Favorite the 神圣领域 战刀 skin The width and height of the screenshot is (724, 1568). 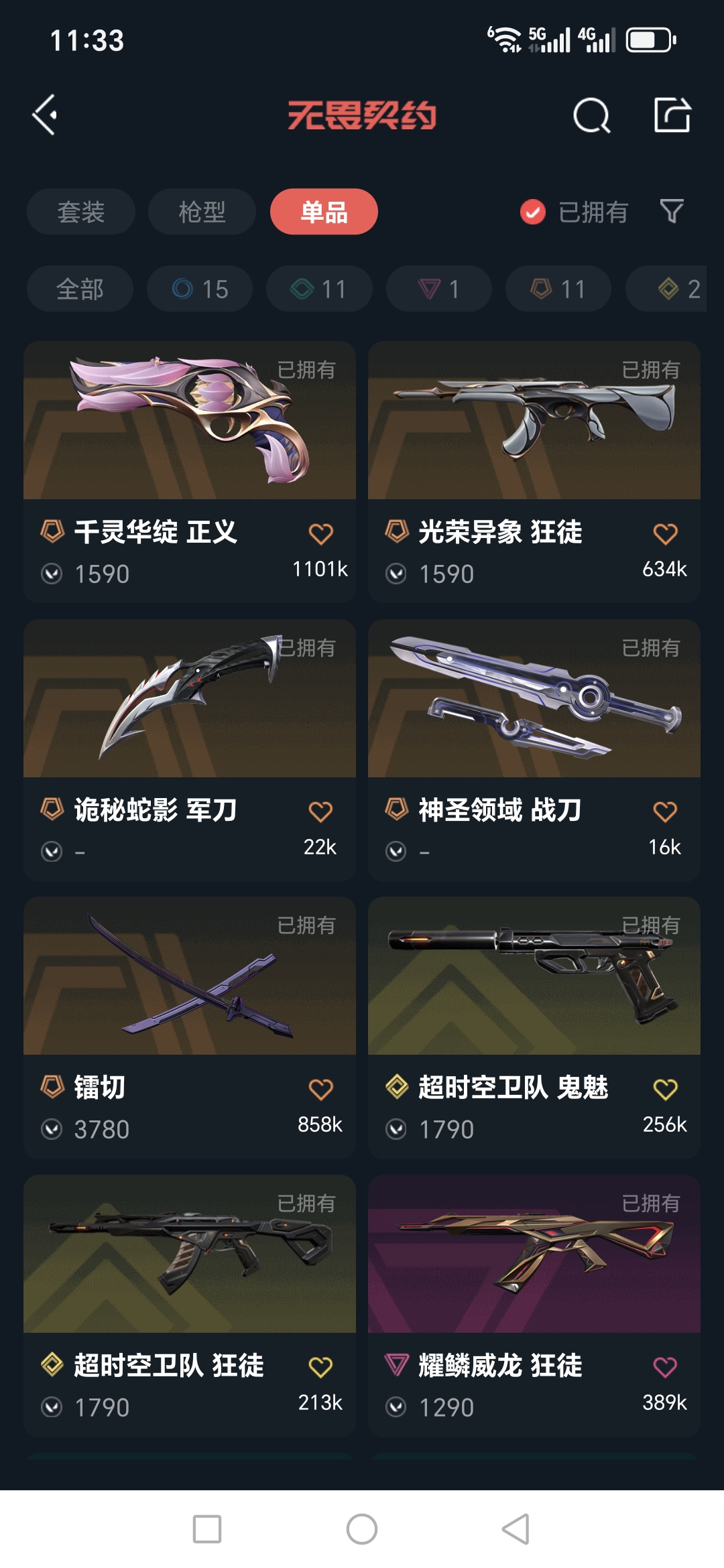pos(665,812)
